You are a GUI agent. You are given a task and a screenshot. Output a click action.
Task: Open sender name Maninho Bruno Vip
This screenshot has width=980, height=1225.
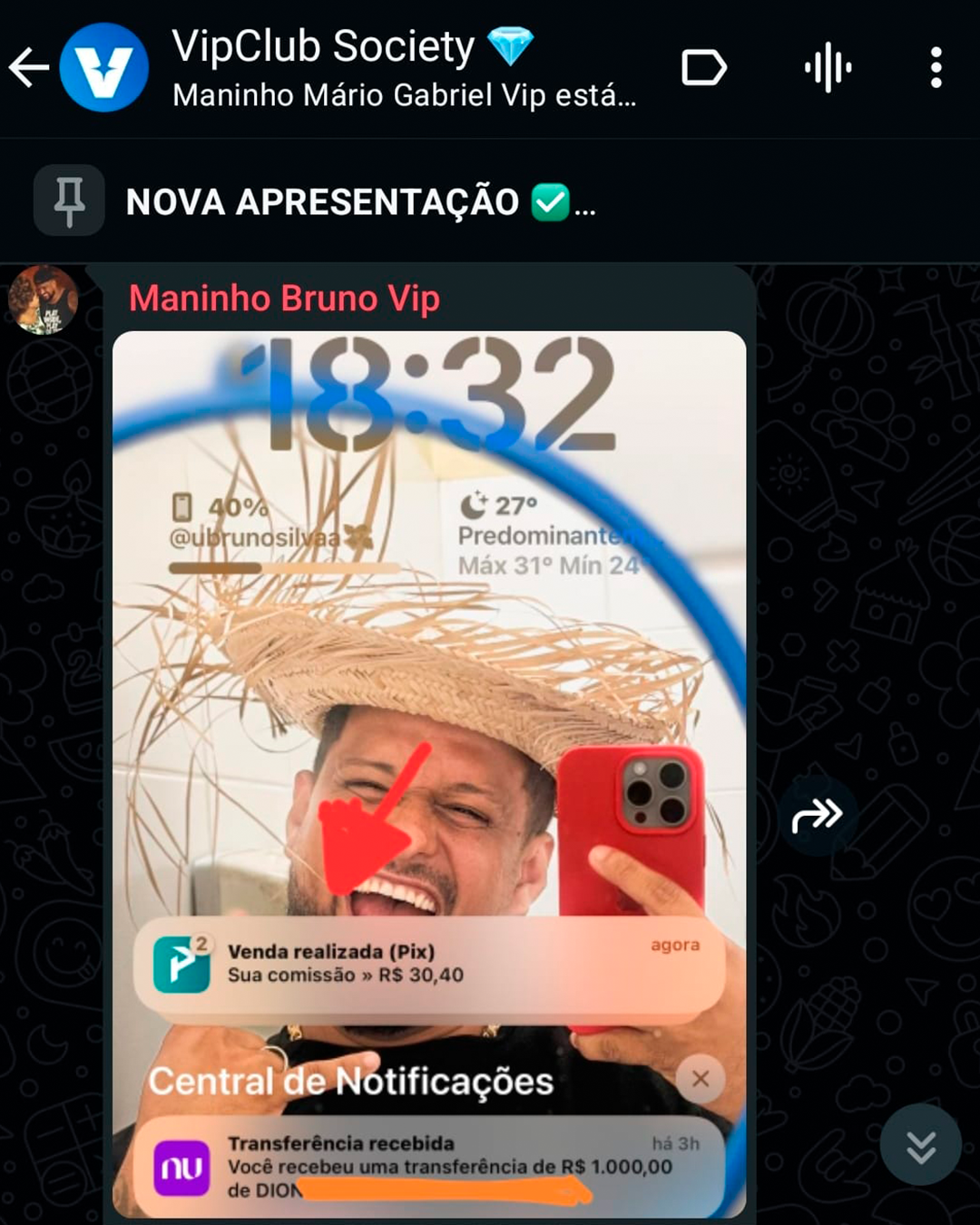click(284, 299)
